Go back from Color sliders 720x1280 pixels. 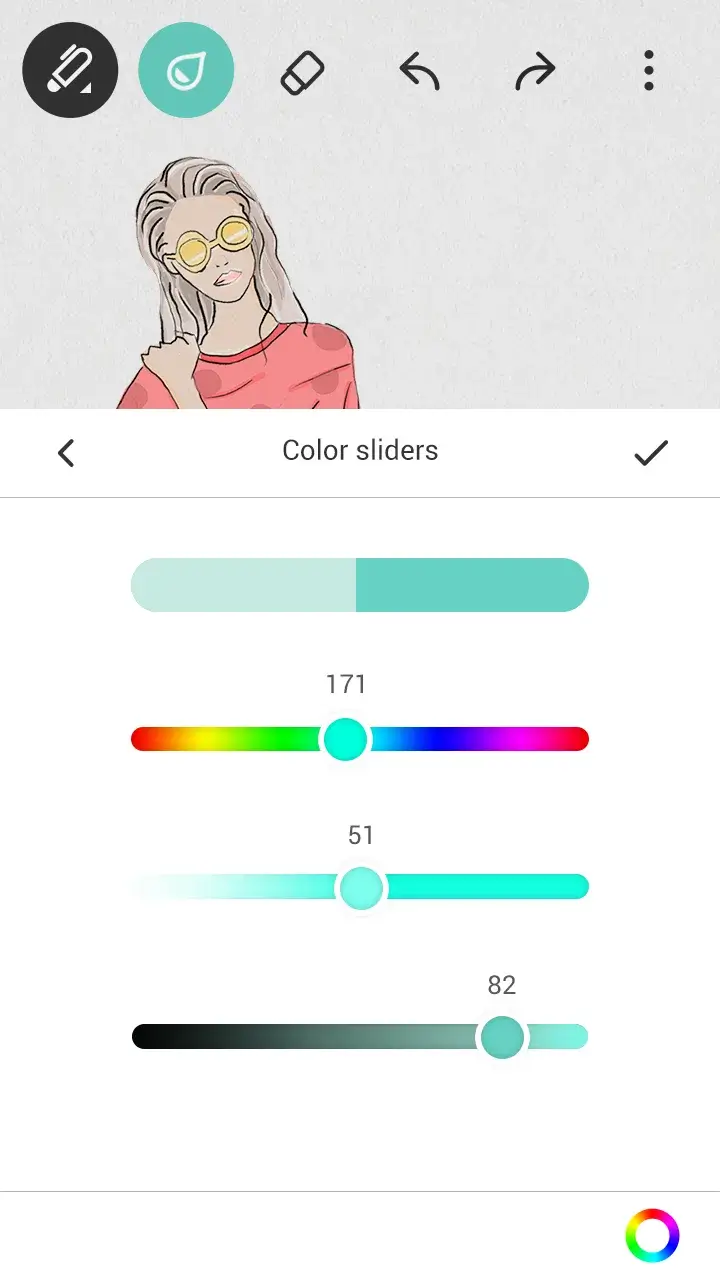tap(66, 453)
